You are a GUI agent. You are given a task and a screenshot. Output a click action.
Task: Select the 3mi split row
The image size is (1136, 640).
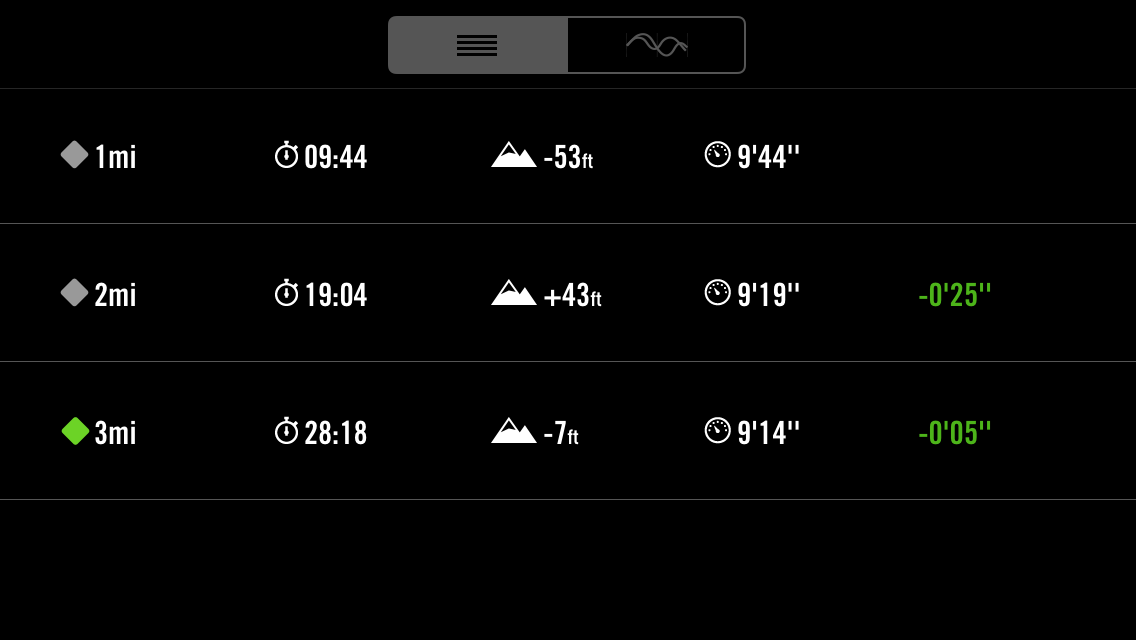(568, 431)
